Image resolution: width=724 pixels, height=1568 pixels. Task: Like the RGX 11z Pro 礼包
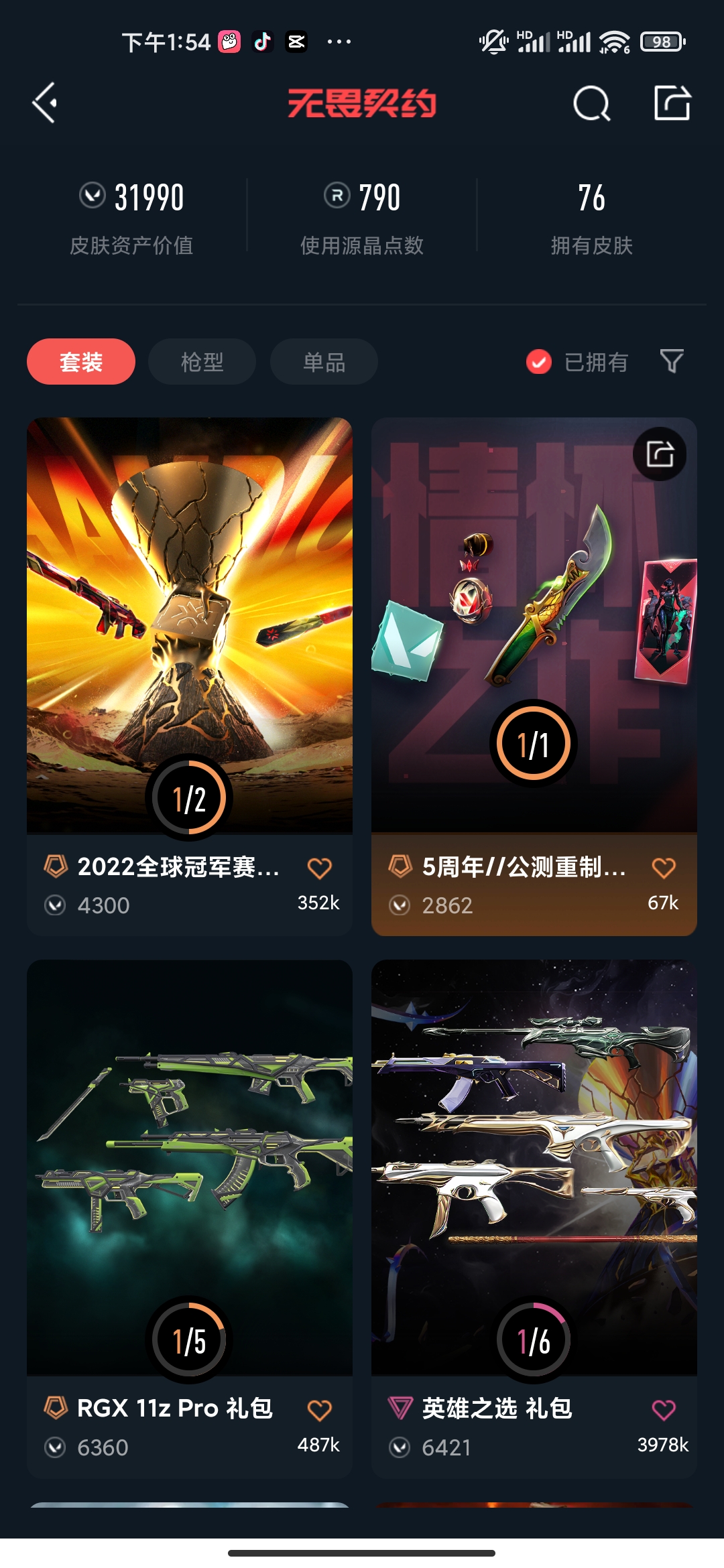click(x=320, y=1410)
